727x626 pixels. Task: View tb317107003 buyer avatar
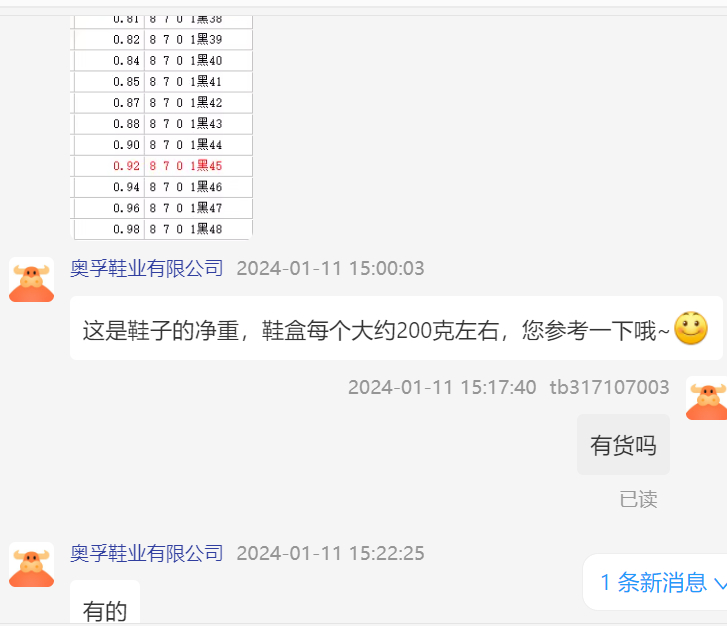pos(706,398)
